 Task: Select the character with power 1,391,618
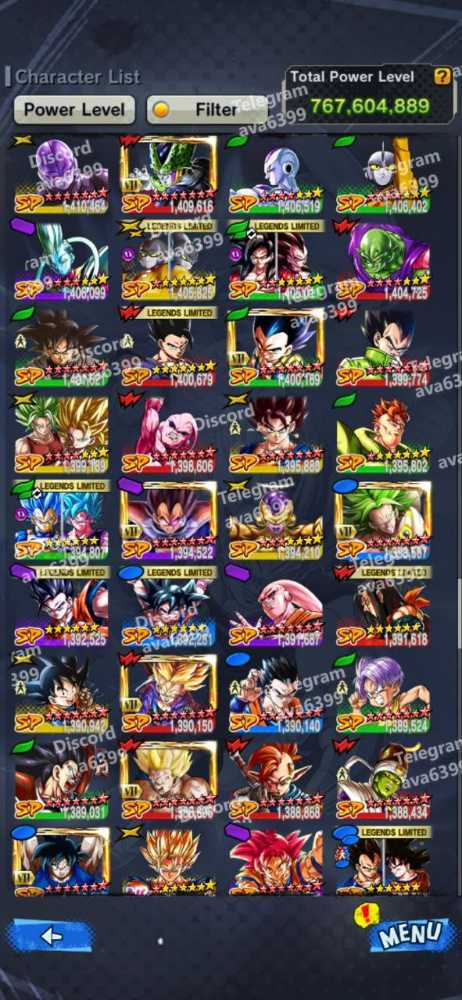[x=383, y=607]
